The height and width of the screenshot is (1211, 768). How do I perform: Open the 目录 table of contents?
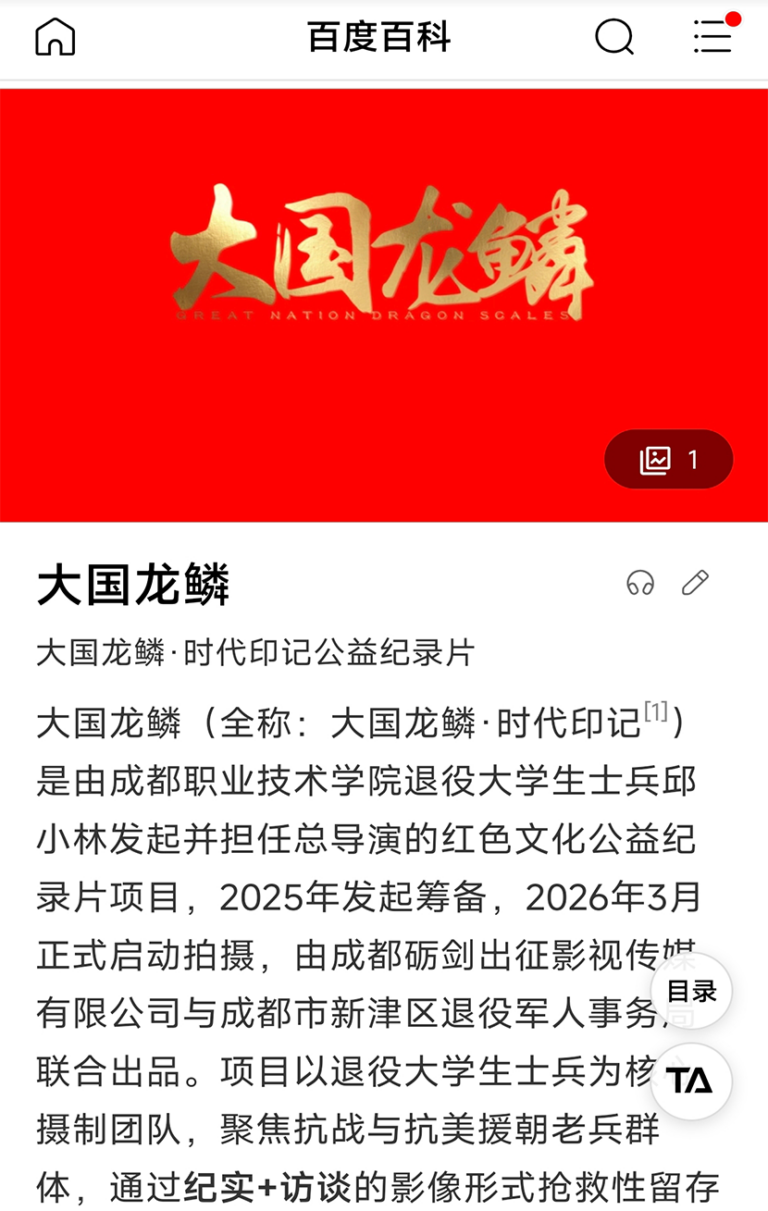(691, 992)
